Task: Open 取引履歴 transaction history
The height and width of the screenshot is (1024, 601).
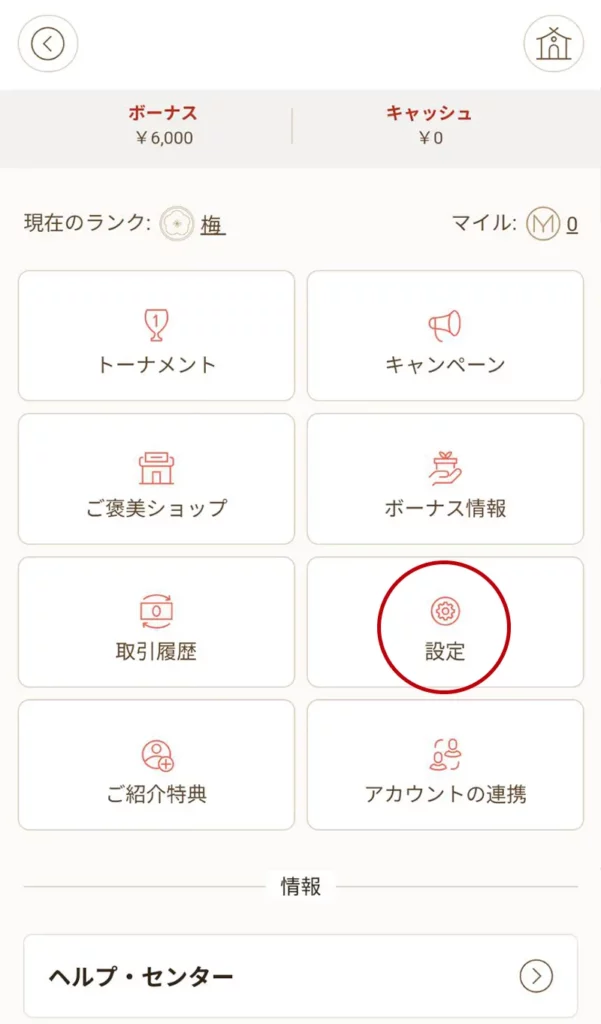Action: 156,622
